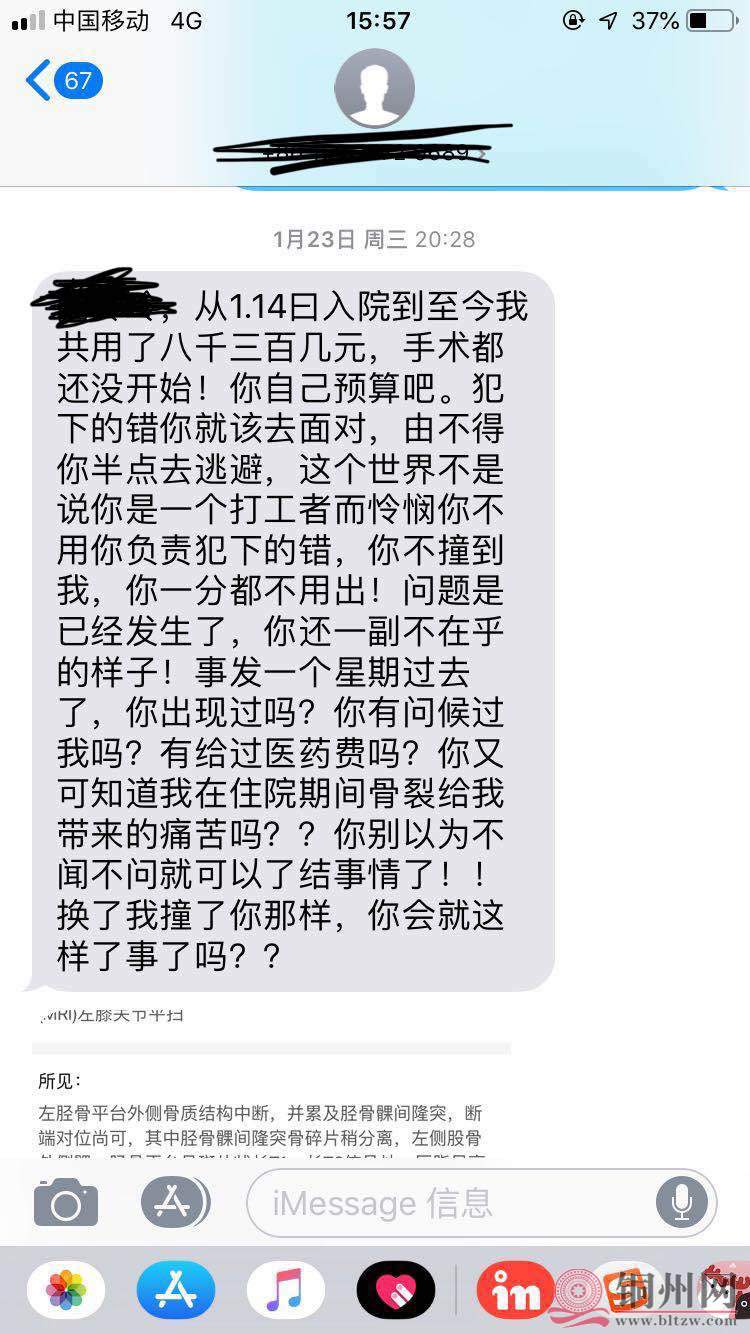Go back to the messages list

(x=62, y=81)
